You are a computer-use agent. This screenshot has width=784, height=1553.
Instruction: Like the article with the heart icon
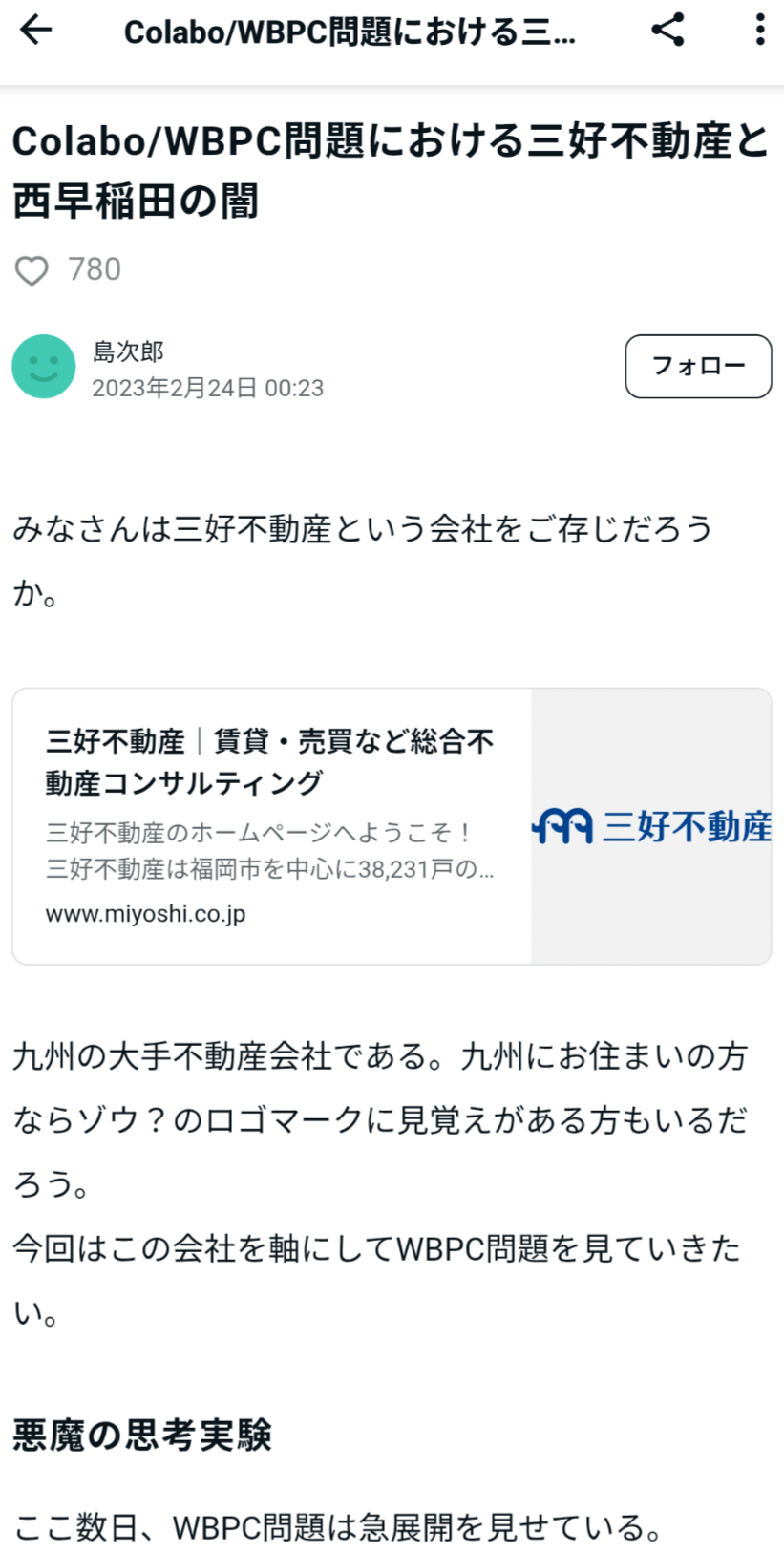32,271
